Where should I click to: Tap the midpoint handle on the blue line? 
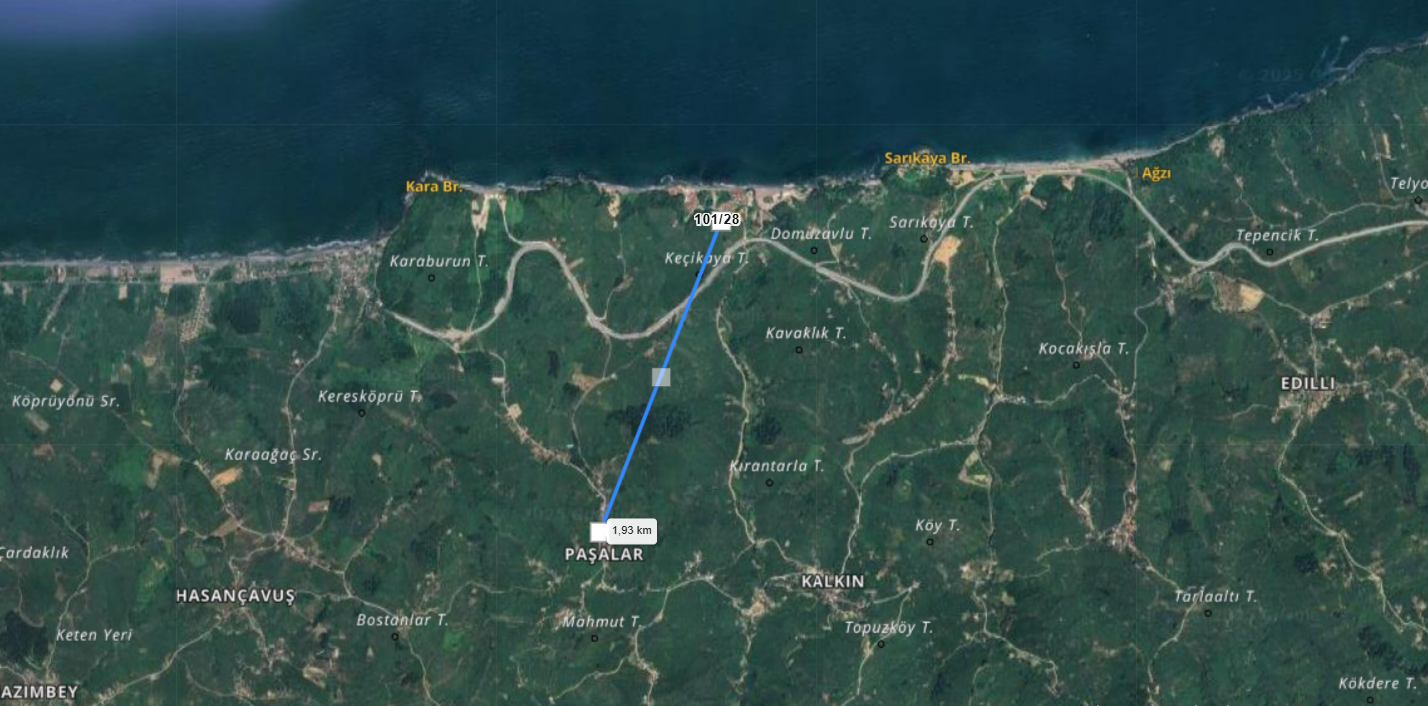pyautogui.click(x=660, y=377)
